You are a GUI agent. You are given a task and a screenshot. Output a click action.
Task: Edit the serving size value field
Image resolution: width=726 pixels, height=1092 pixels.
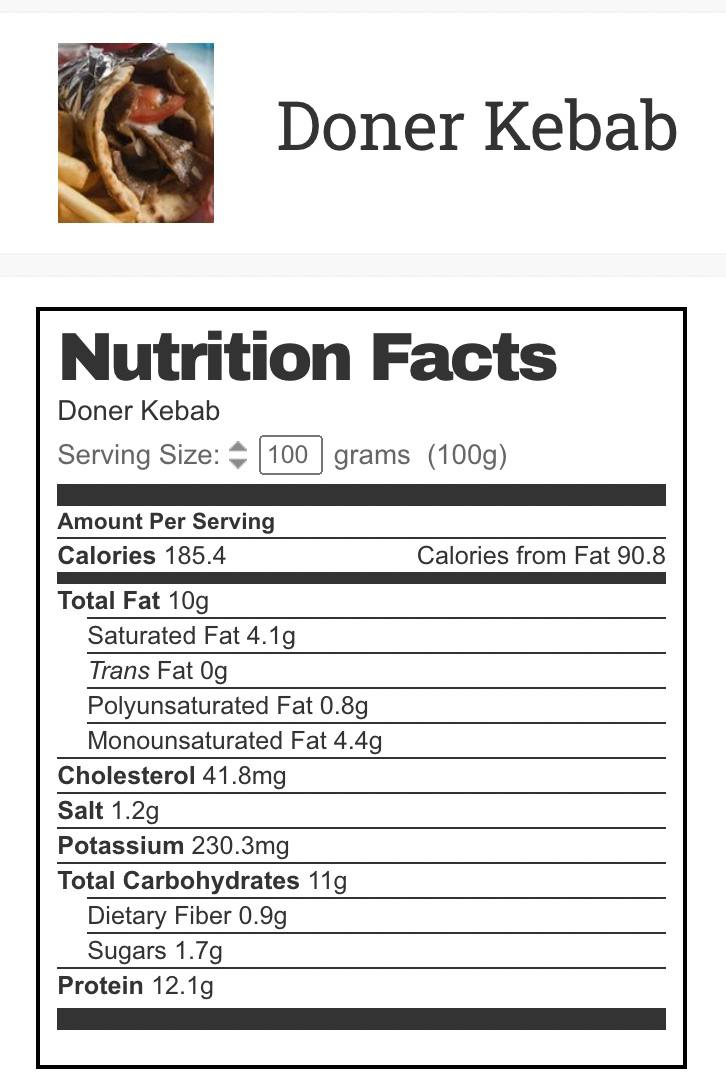click(290, 456)
